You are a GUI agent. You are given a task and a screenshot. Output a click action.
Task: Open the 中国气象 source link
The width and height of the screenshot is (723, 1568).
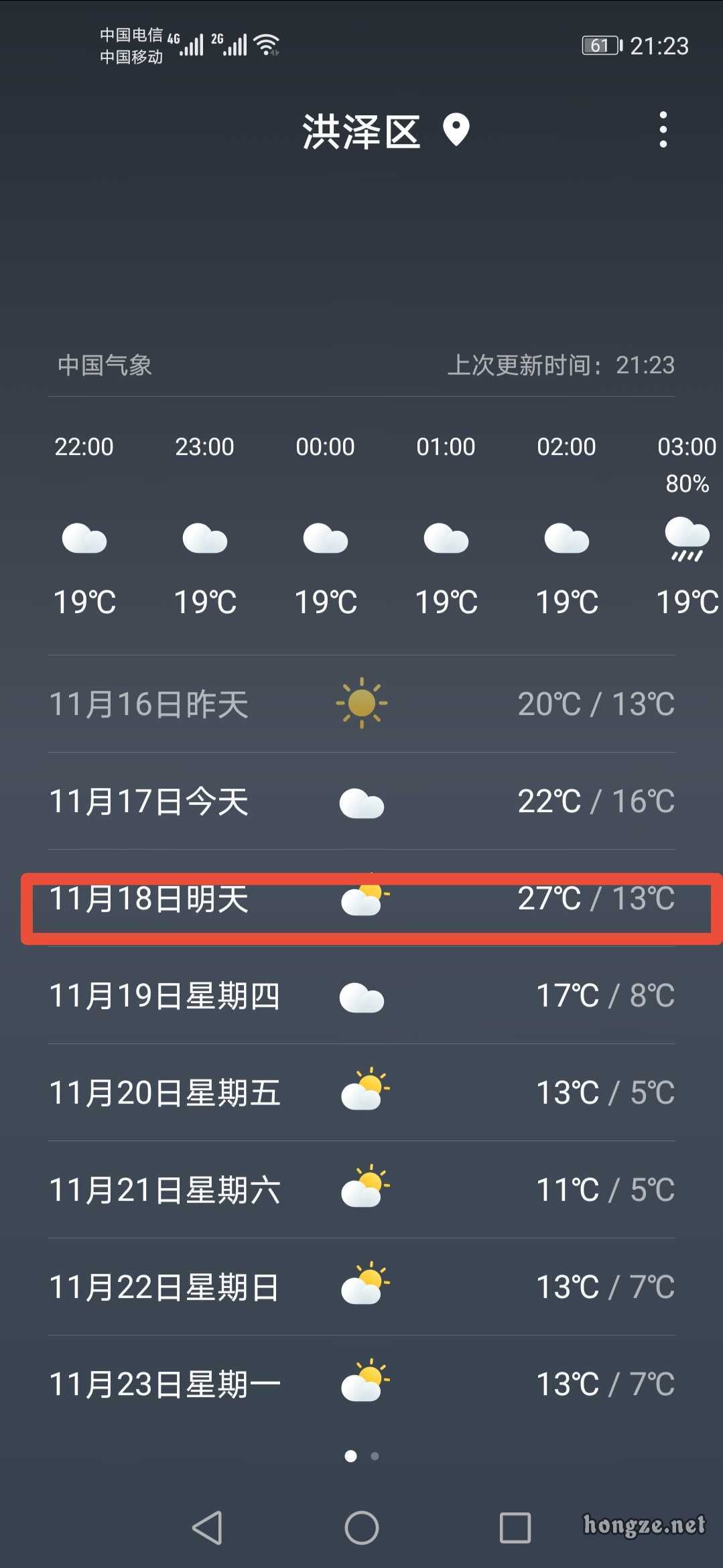[105, 365]
